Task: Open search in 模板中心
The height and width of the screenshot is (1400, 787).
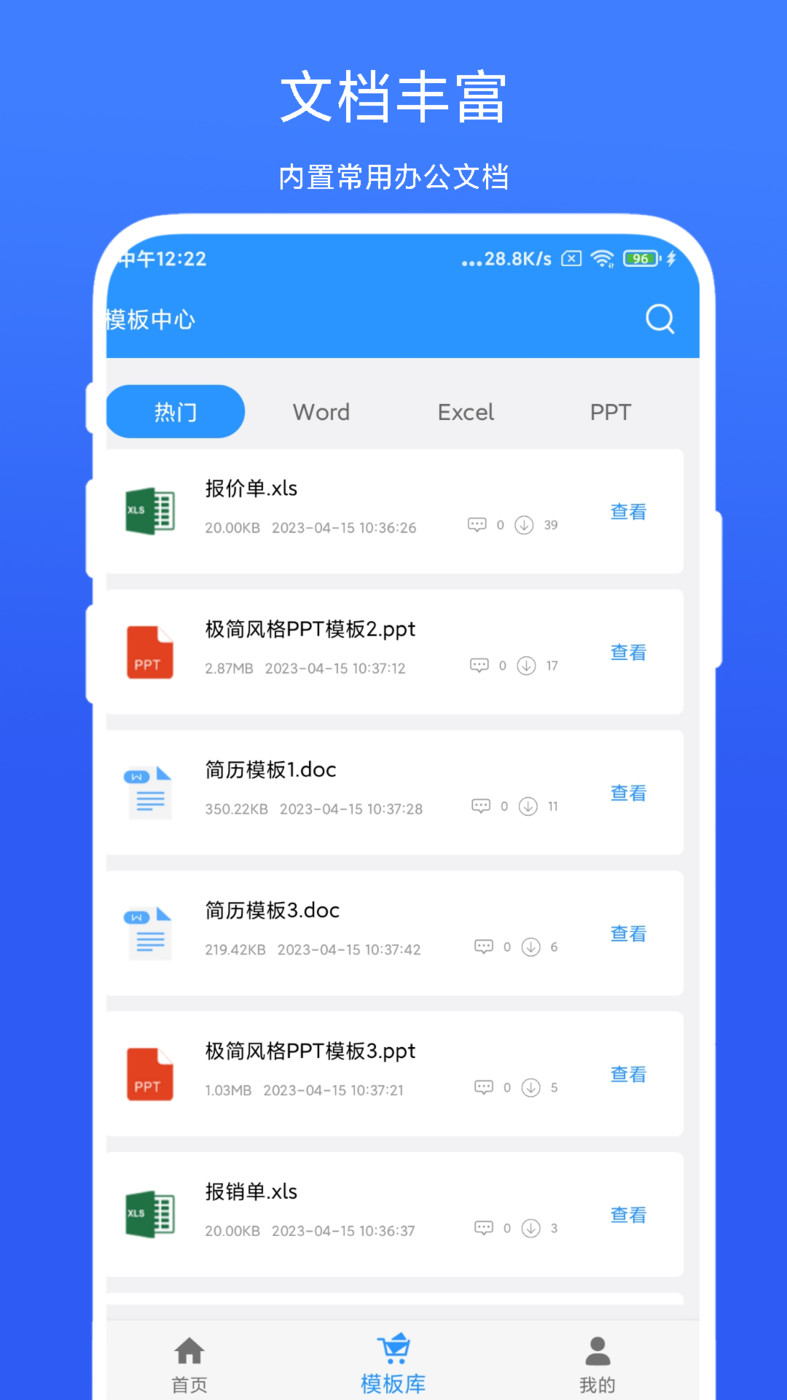Action: pos(659,319)
